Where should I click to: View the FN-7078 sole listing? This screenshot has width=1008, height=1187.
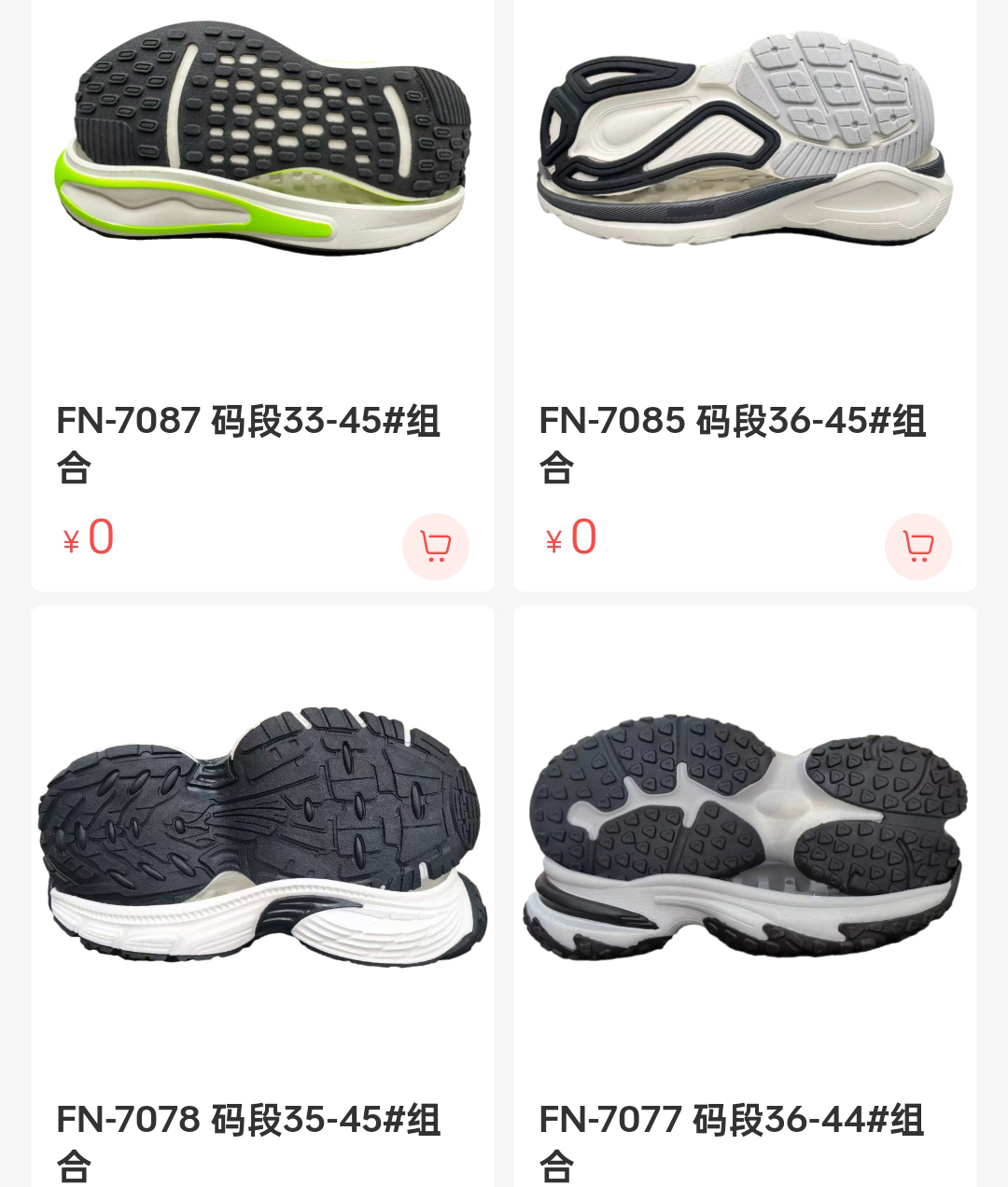tap(261, 840)
